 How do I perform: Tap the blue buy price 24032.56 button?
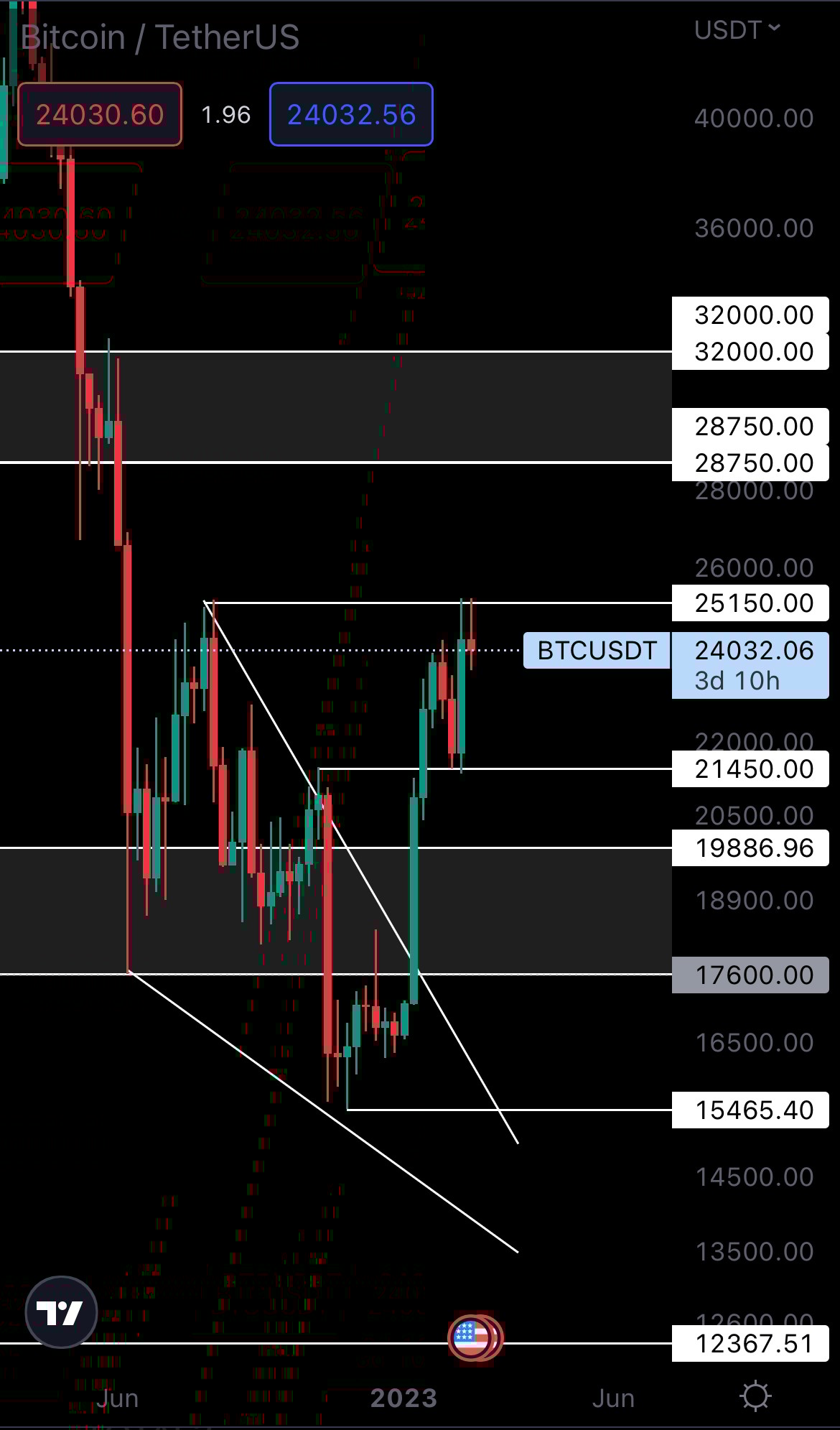351,114
